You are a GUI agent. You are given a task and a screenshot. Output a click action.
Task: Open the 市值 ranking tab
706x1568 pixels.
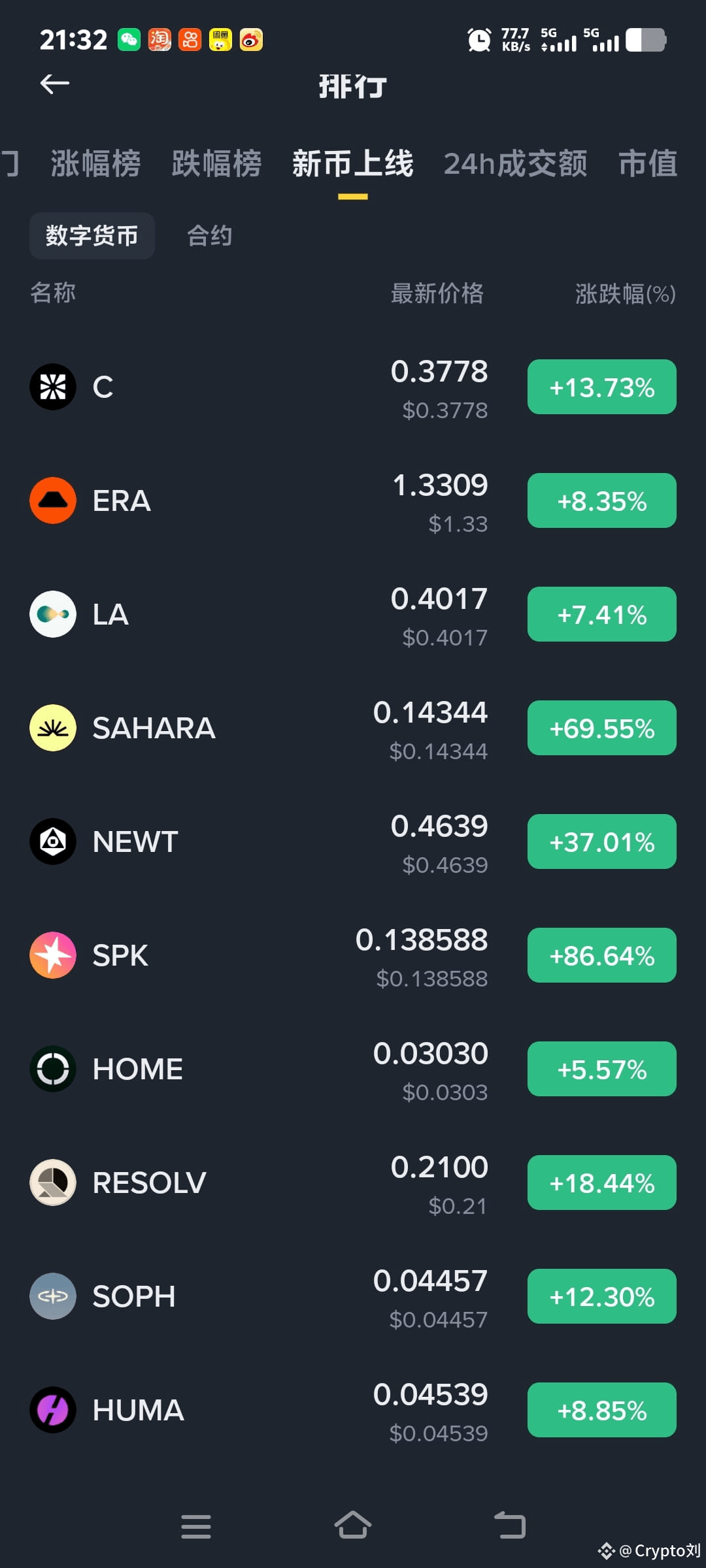coord(648,163)
